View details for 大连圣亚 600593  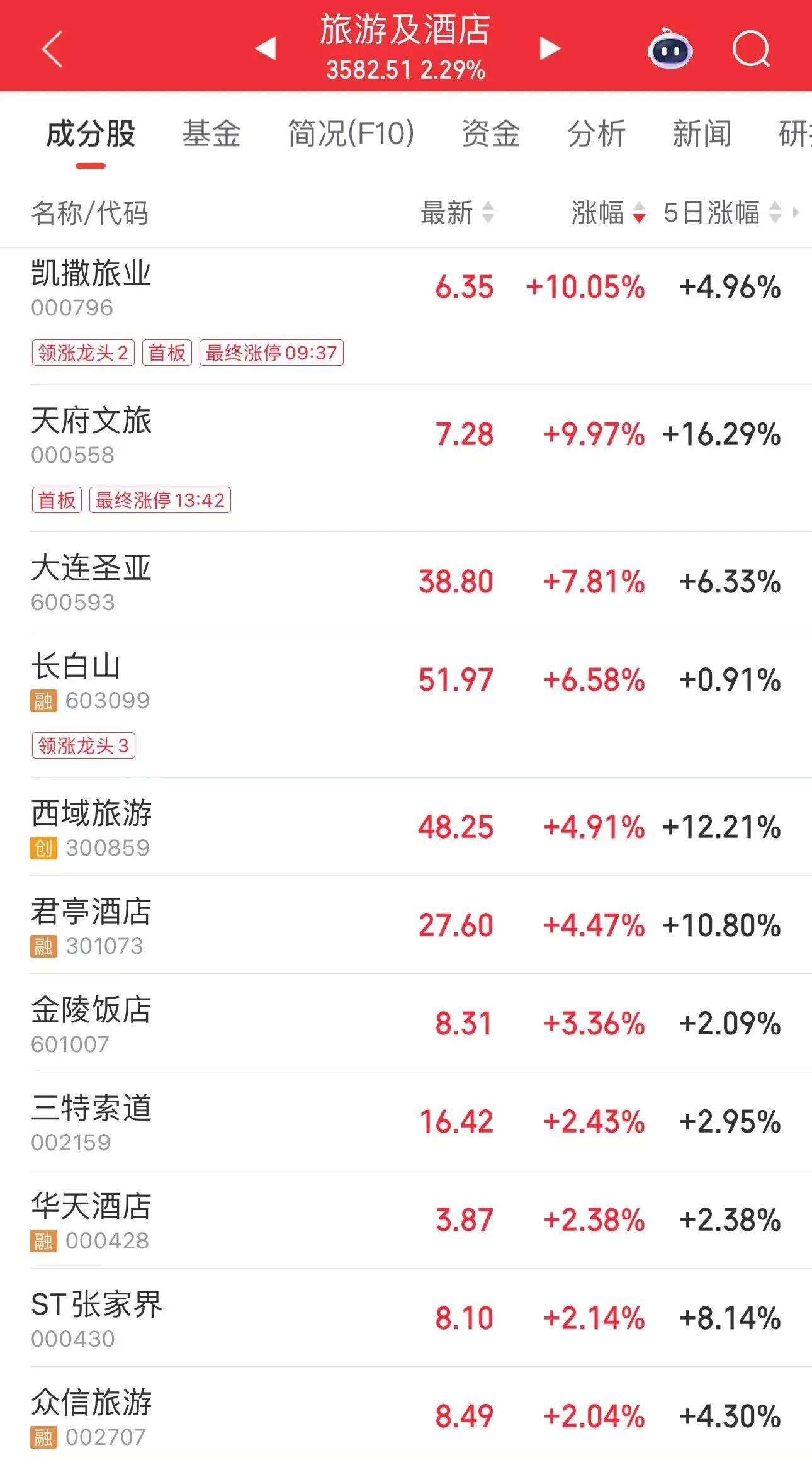pyautogui.click(x=406, y=581)
